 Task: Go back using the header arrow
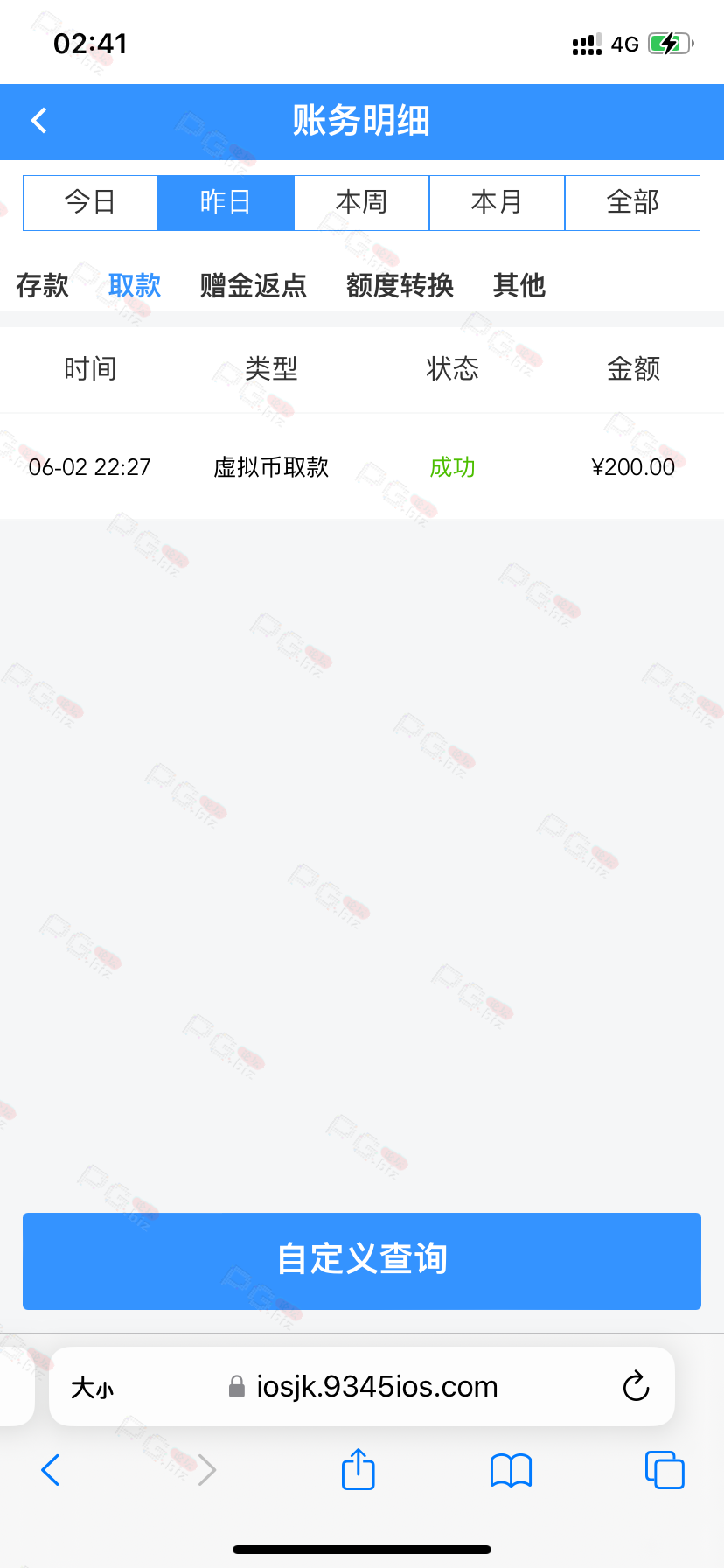(x=38, y=121)
